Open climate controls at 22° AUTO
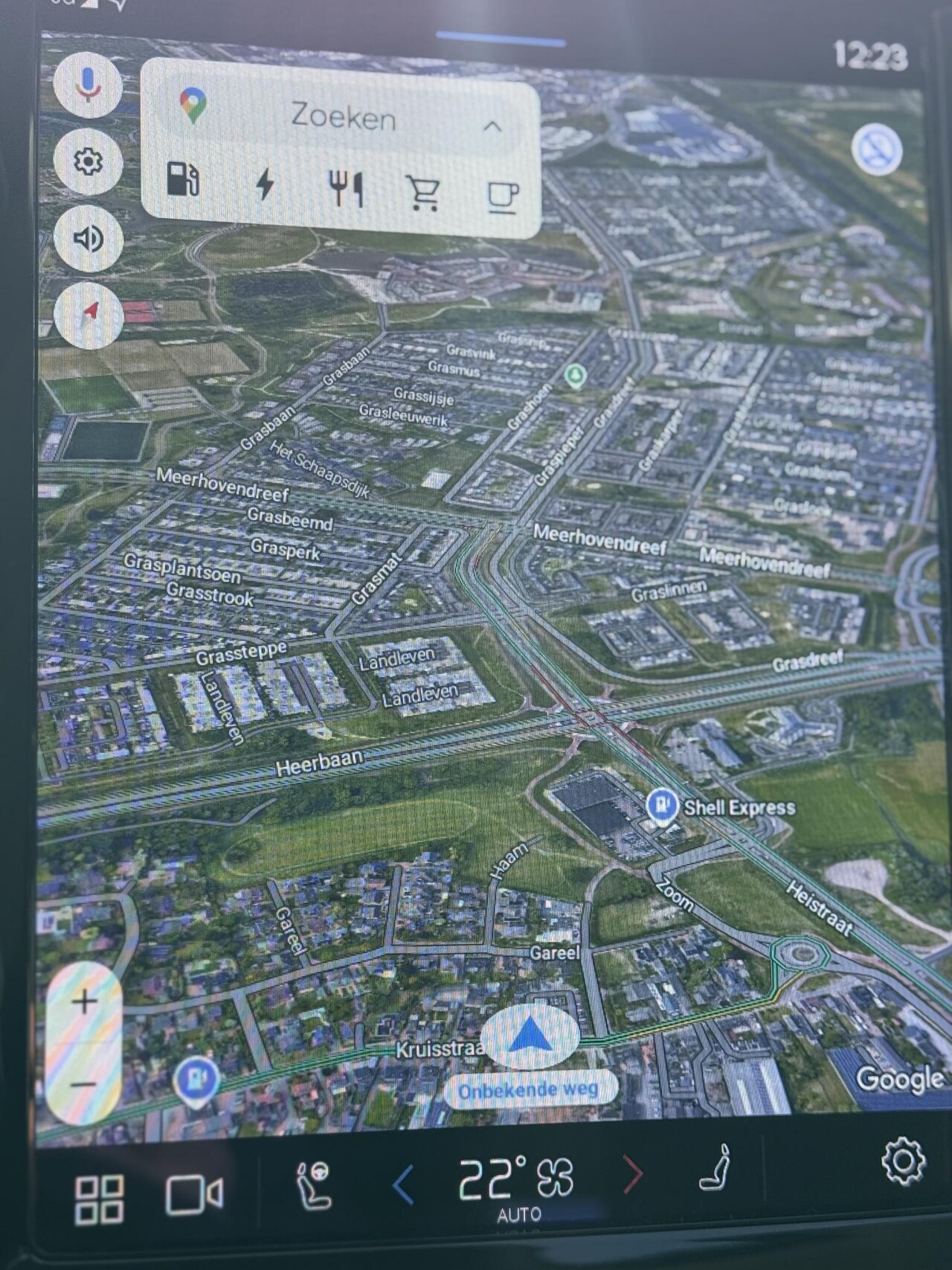The height and width of the screenshot is (1270, 952). point(516,1184)
